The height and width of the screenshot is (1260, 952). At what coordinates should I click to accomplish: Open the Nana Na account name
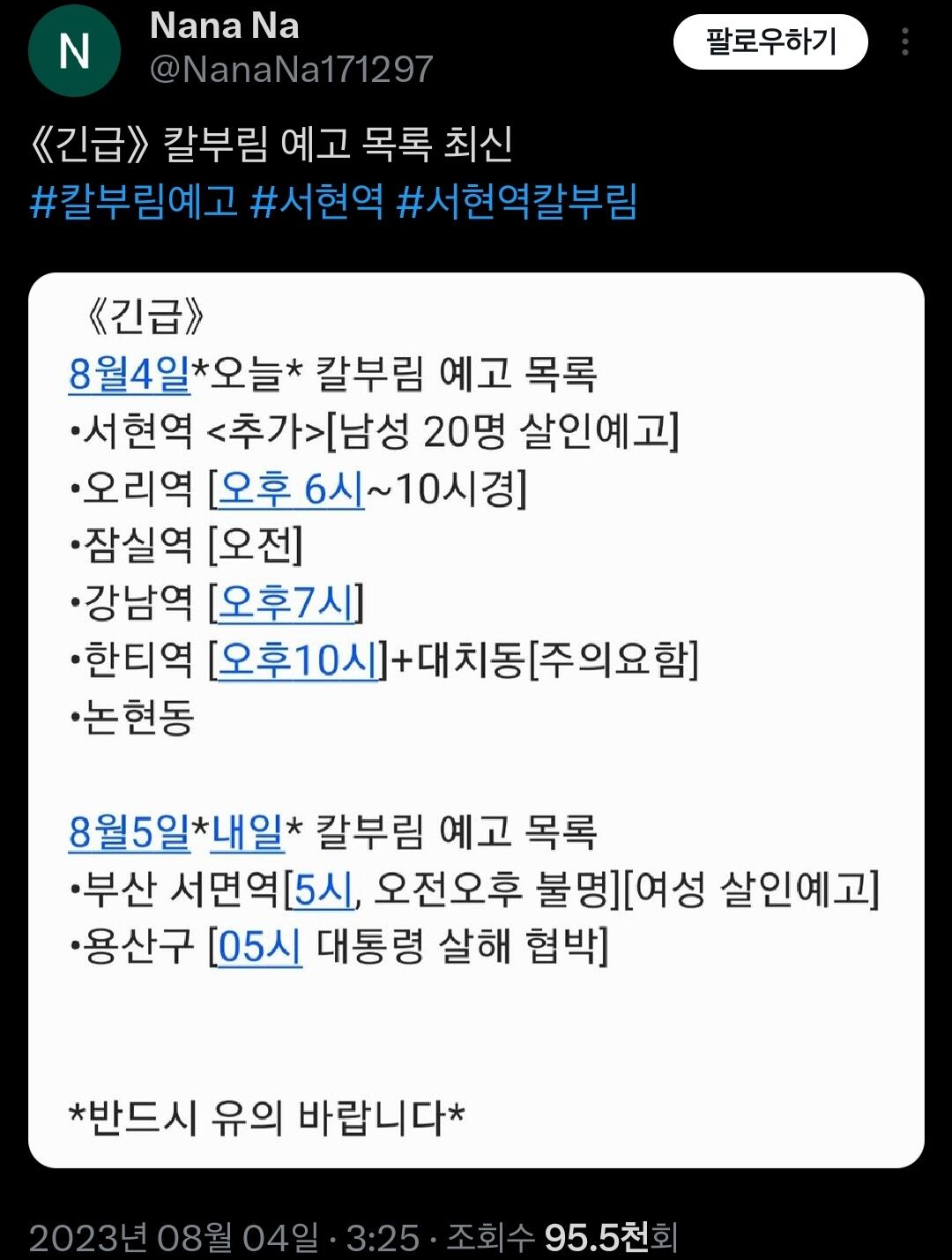coord(225,26)
